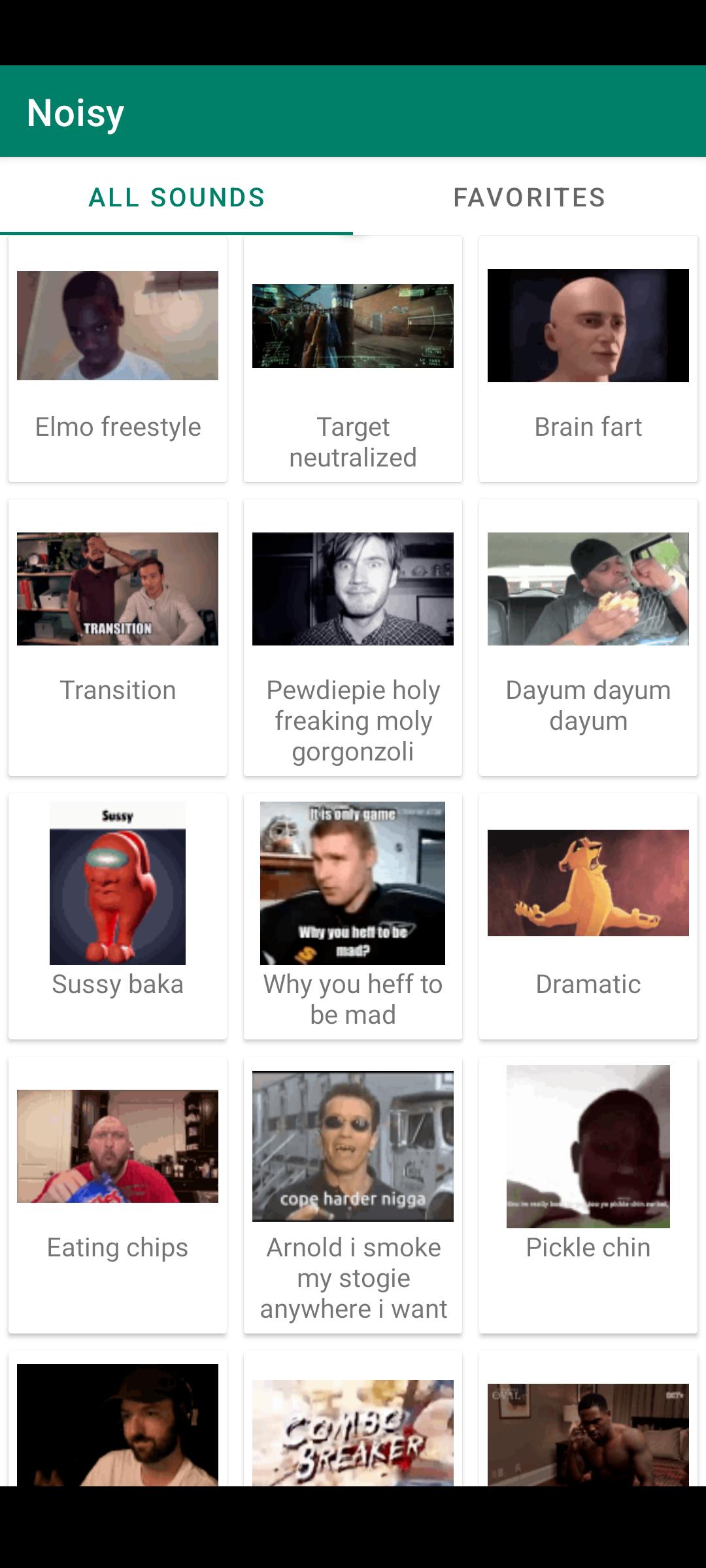Image resolution: width=706 pixels, height=1568 pixels.
Task: Play the Dramatic sound
Action: (588, 917)
